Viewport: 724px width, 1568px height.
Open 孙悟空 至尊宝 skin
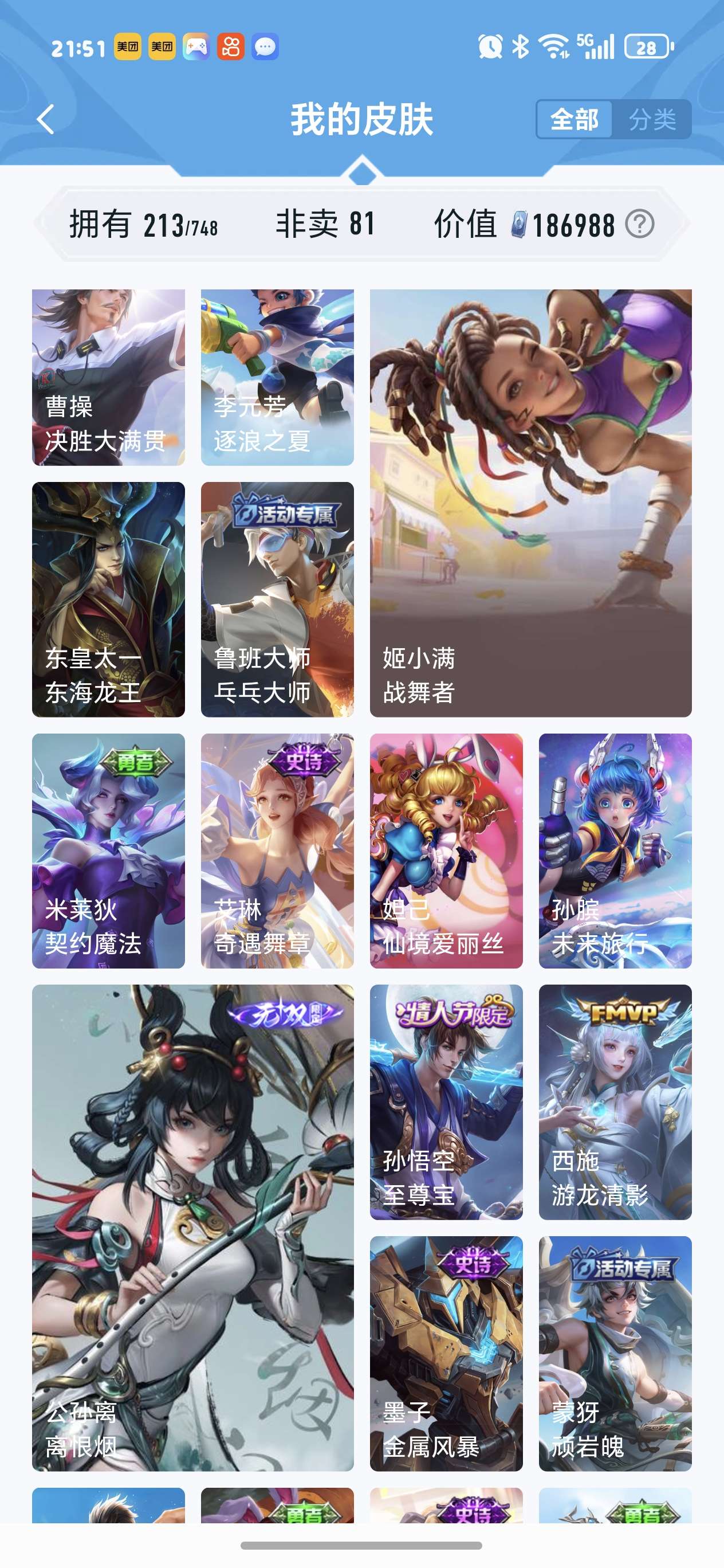(446, 1101)
